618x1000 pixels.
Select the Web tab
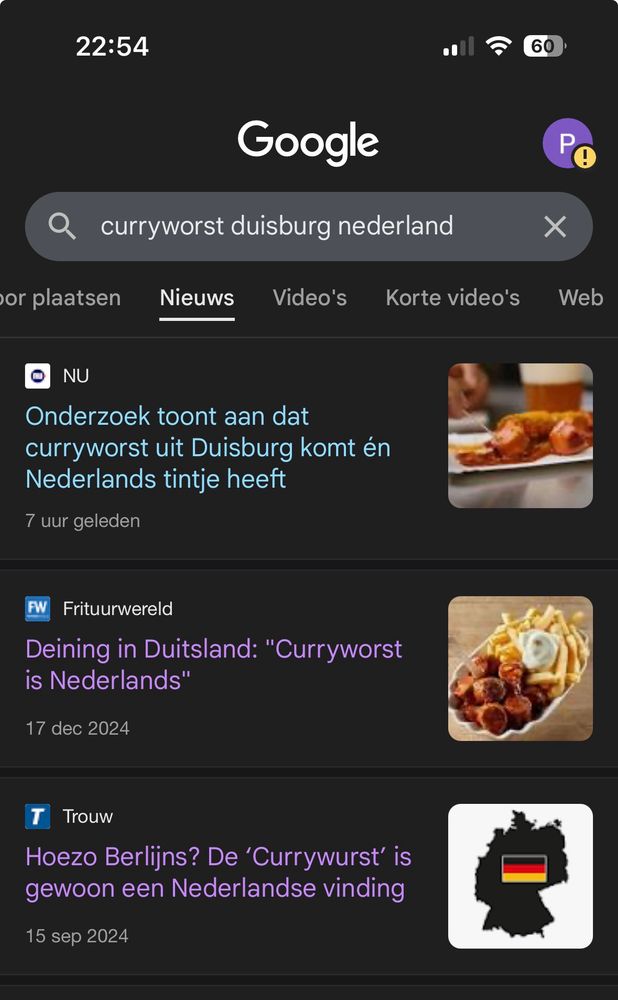tap(581, 297)
